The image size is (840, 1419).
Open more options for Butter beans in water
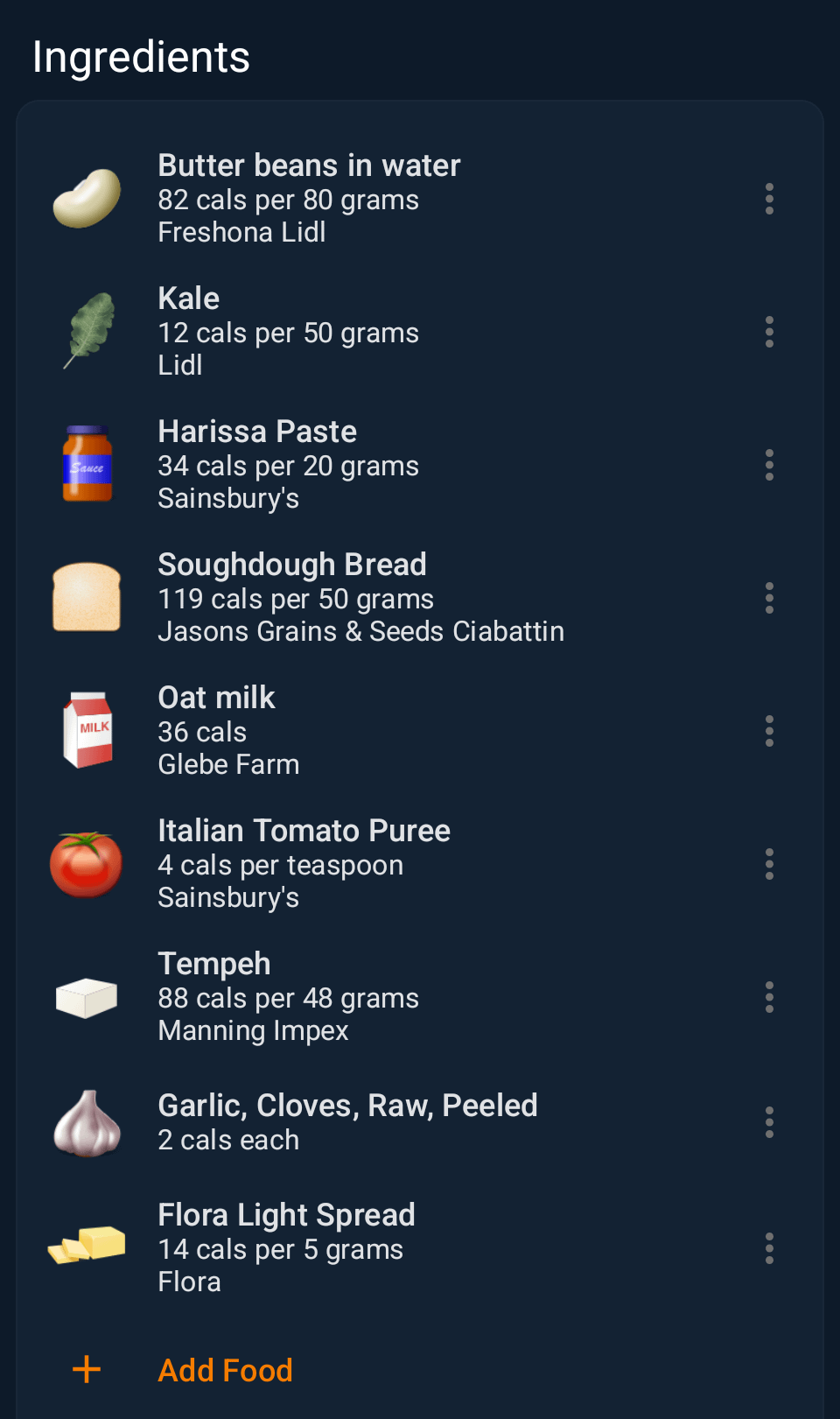pos(769,199)
